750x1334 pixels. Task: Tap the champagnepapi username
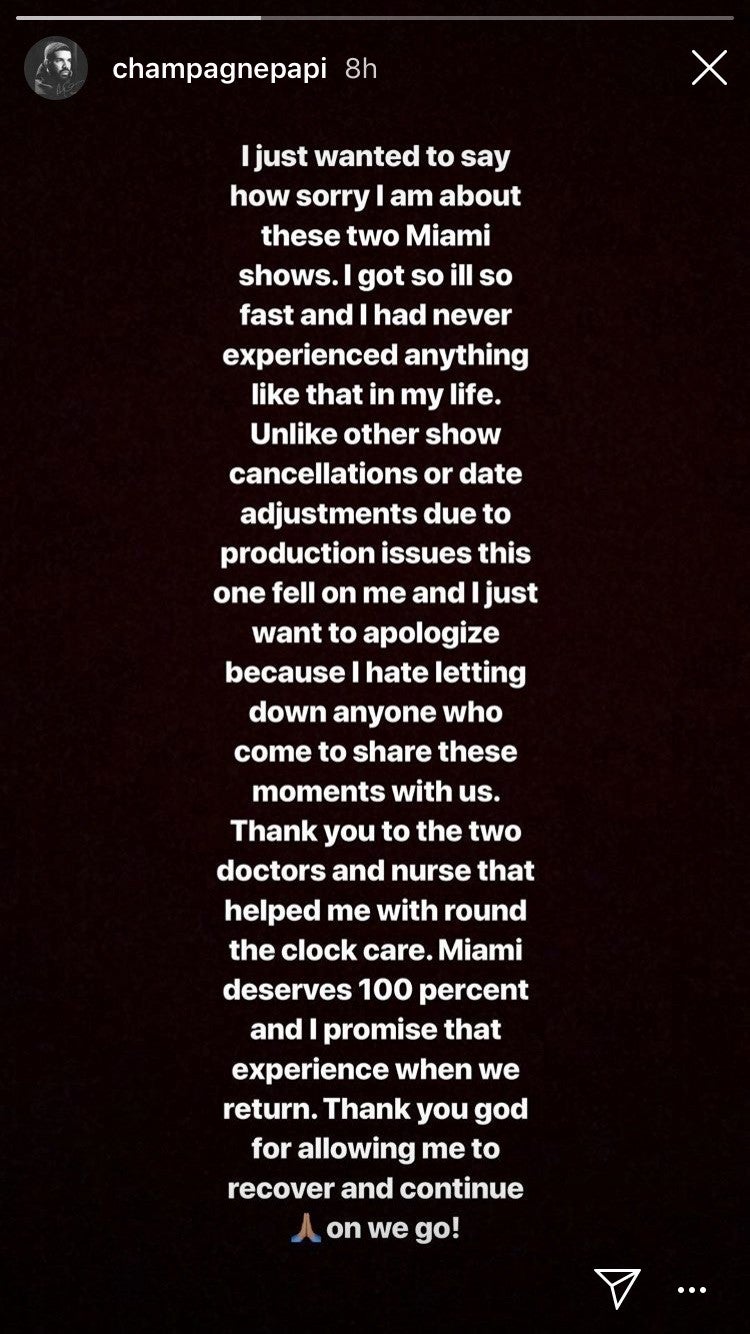click(219, 68)
